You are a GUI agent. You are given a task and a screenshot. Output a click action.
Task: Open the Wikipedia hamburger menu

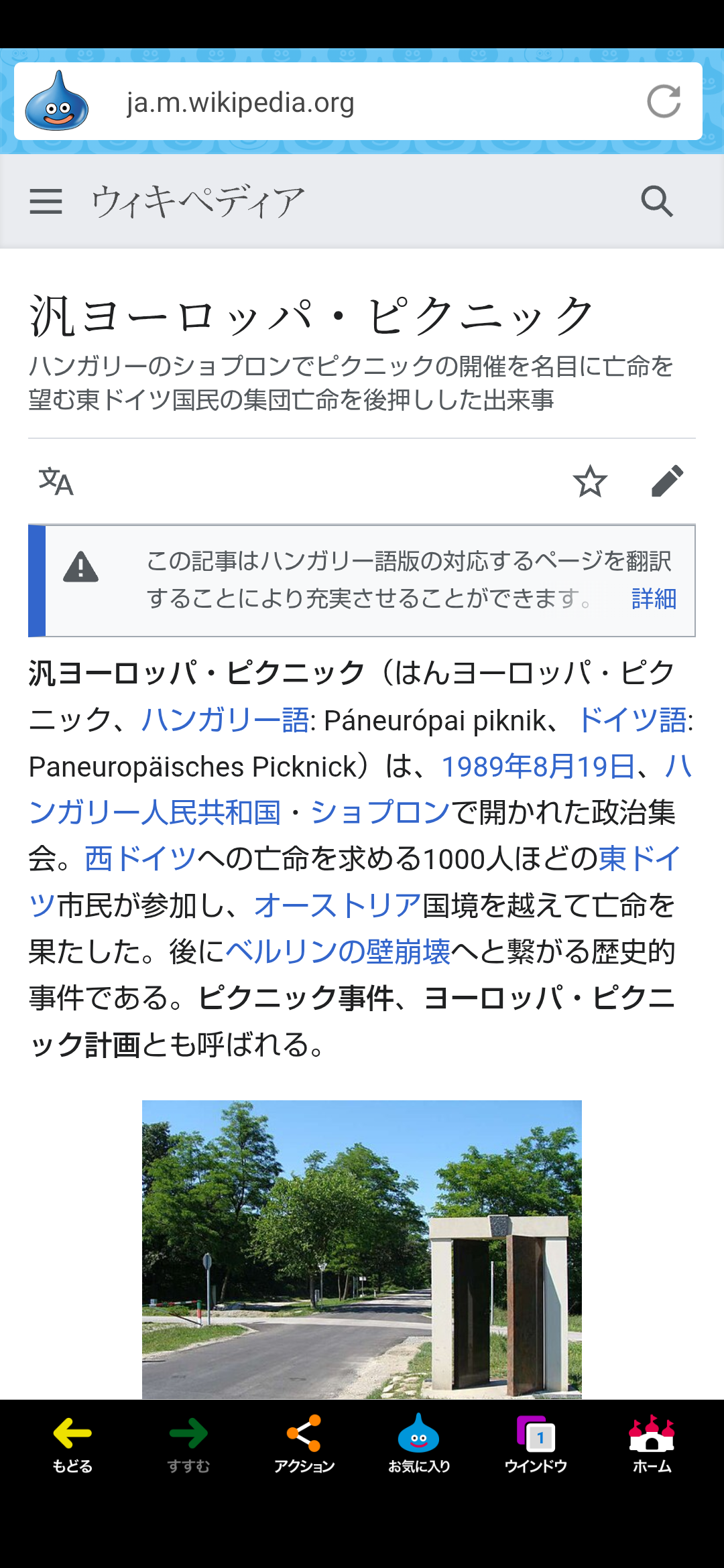click(46, 201)
